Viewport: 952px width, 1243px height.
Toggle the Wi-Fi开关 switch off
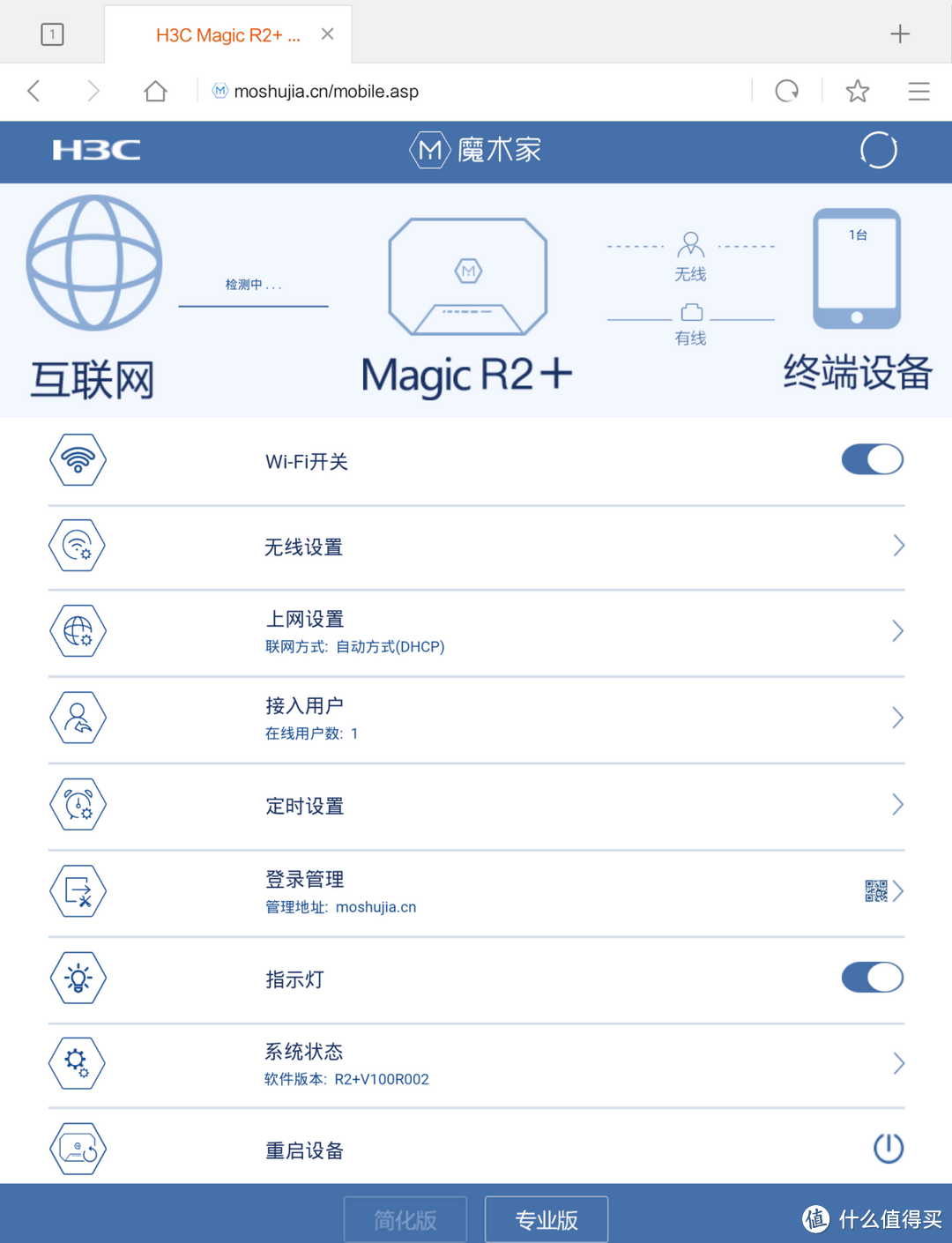[x=872, y=459]
